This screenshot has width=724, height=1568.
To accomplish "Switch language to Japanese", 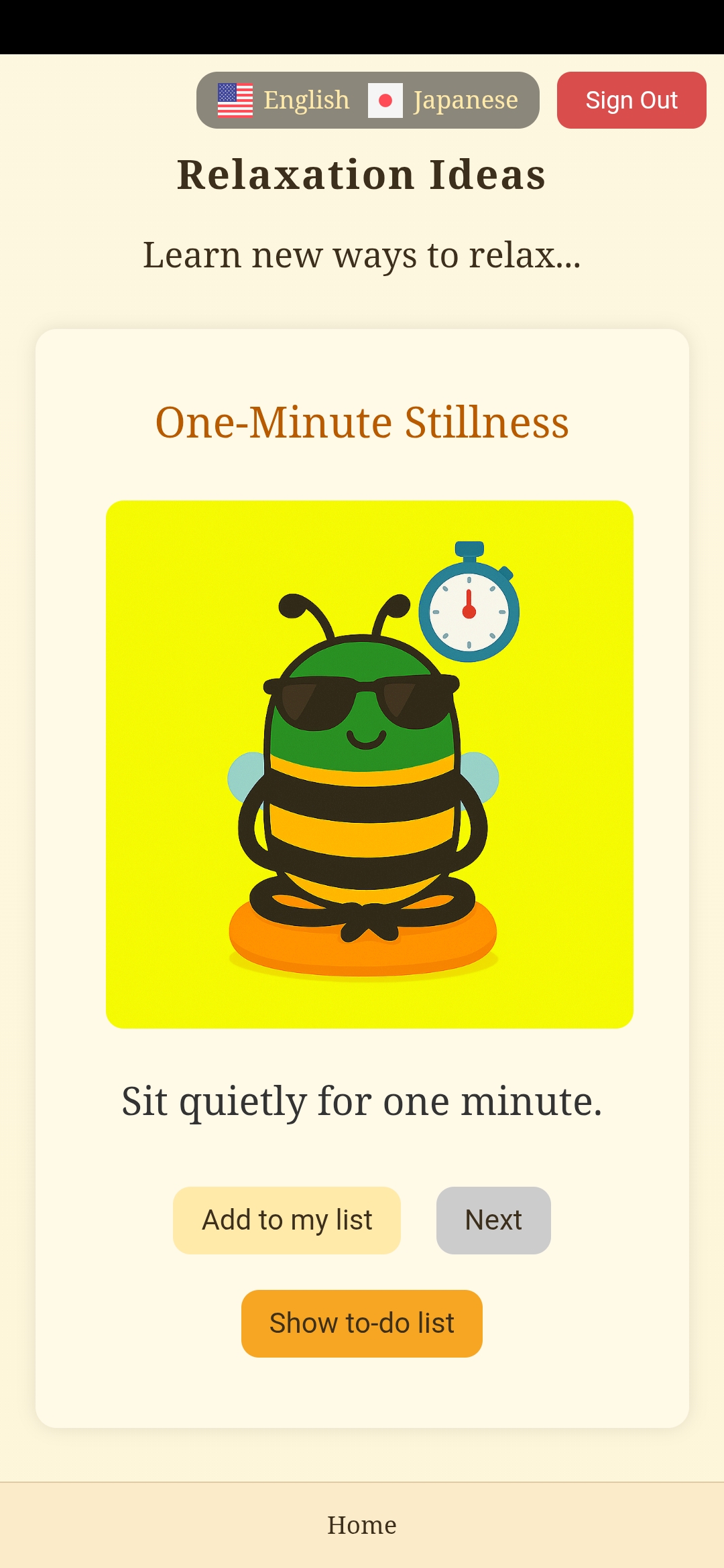I will click(x=444, y=101).
